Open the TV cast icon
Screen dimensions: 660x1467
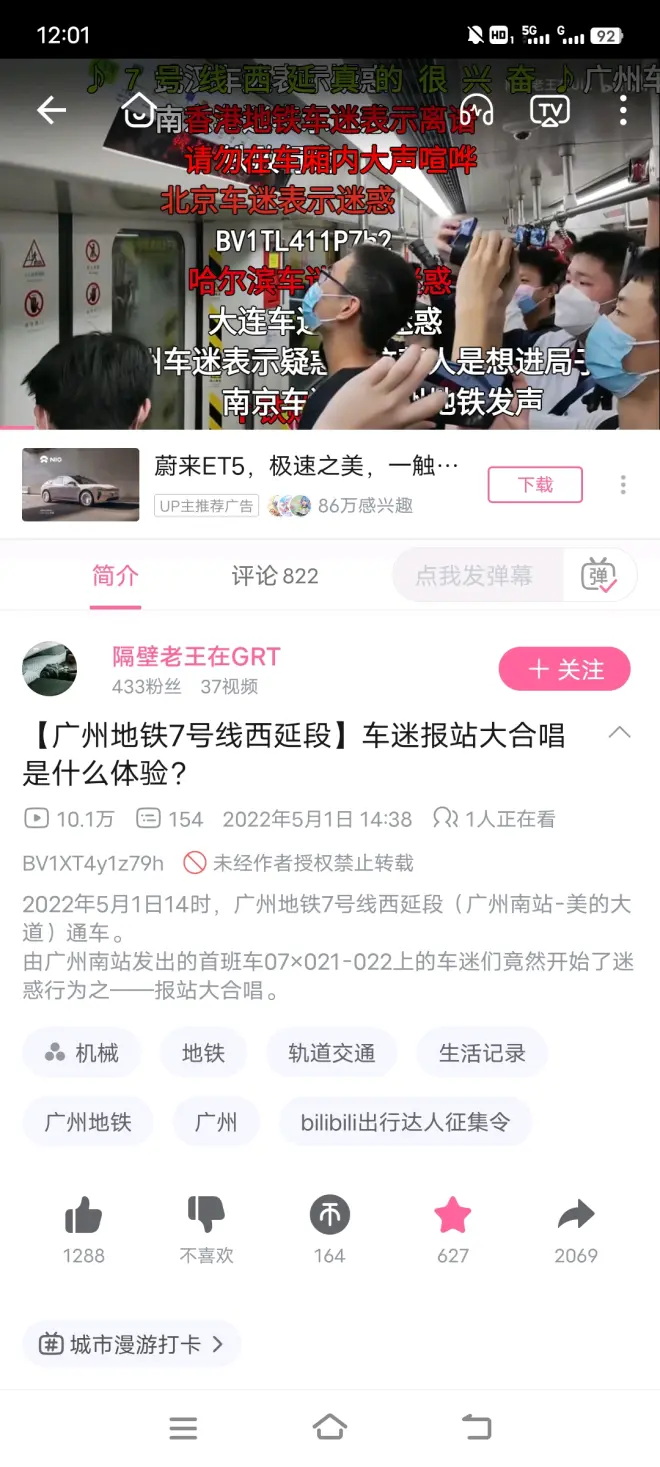tap(549, 110)
